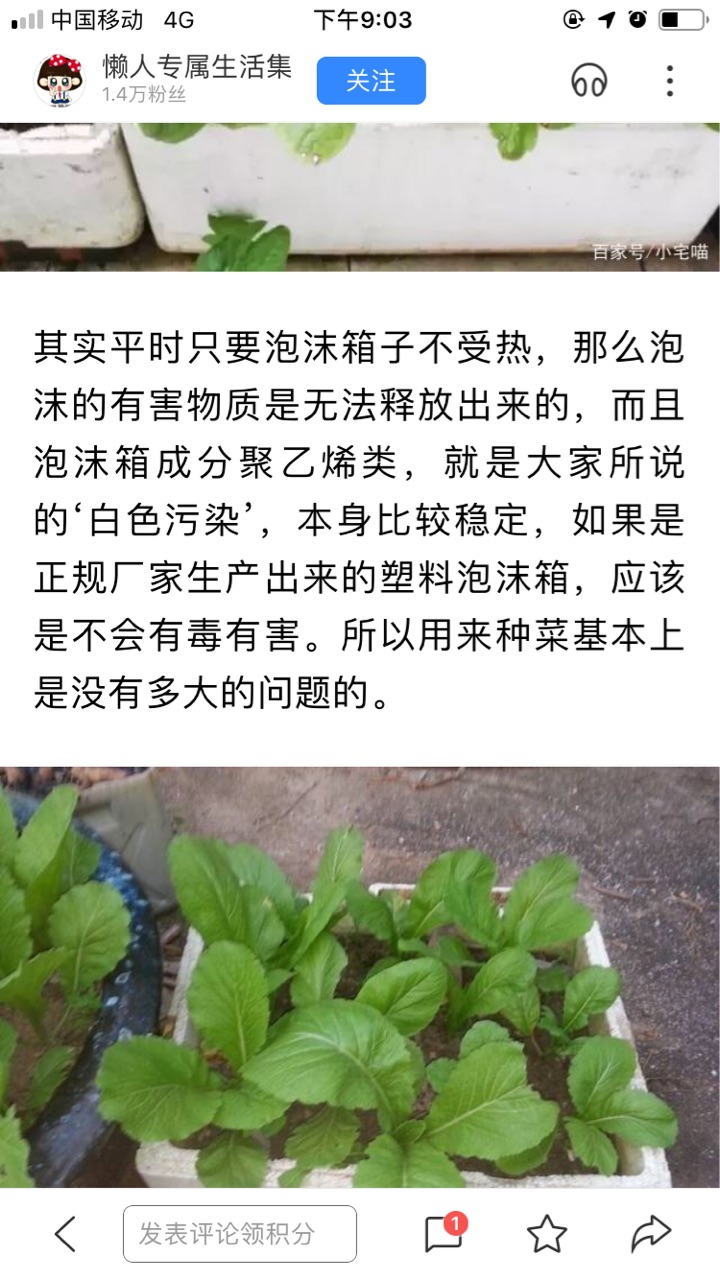Image resolution: width=720 pixels, height=1280 pixels.
Task: Listen to the article via headphone icon
Action: coord(589,80)
